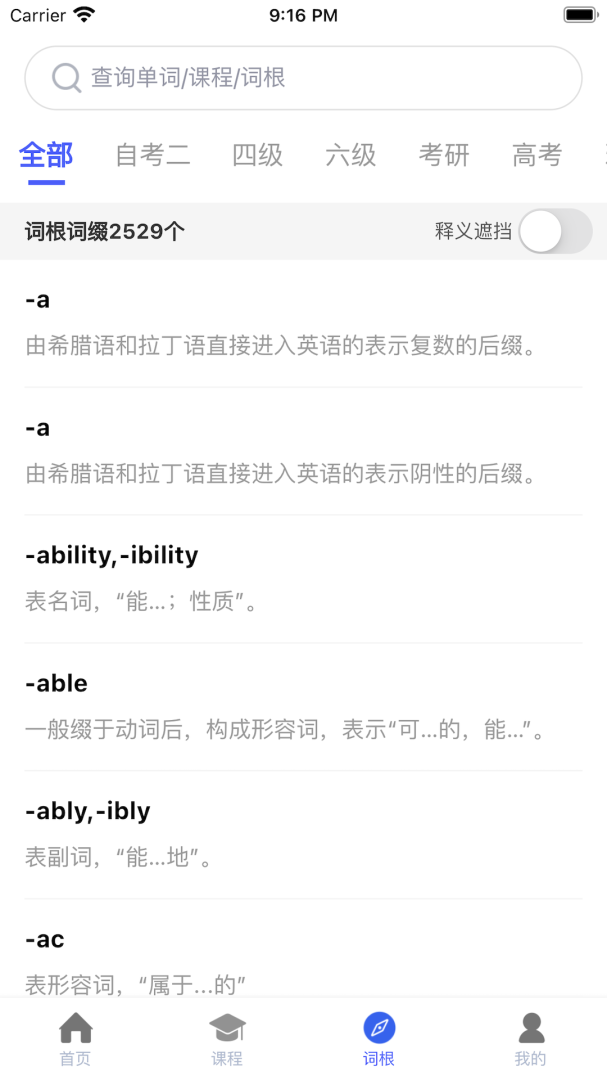The height and width of the screenshot is (1080, 607).
Task: Open the -ability,-ibility entry
Action: coord(303,579)
